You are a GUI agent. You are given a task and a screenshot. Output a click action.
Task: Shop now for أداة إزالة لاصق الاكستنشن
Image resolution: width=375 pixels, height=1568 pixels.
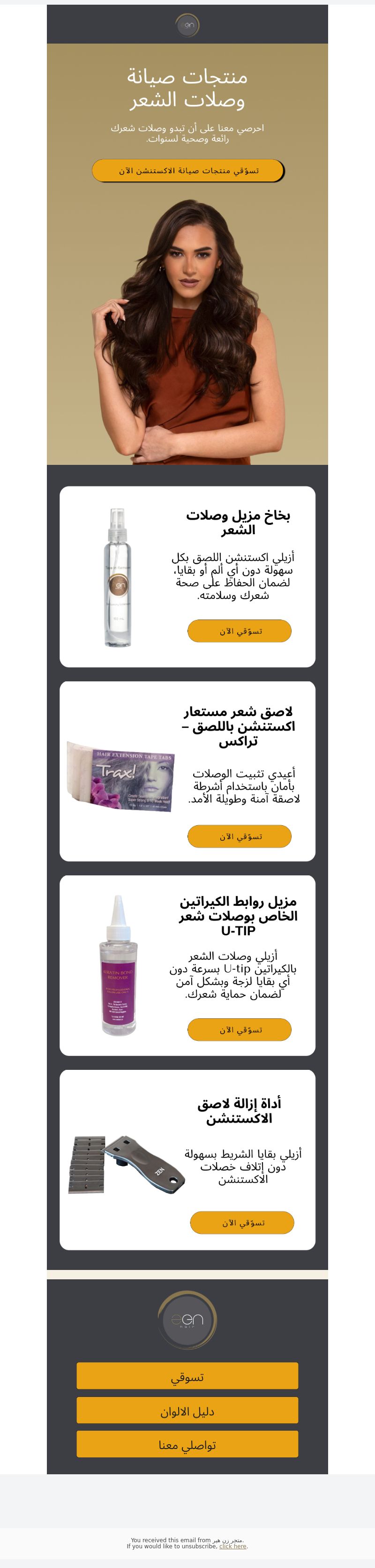pyautogui.click(x=242, y=1223)
